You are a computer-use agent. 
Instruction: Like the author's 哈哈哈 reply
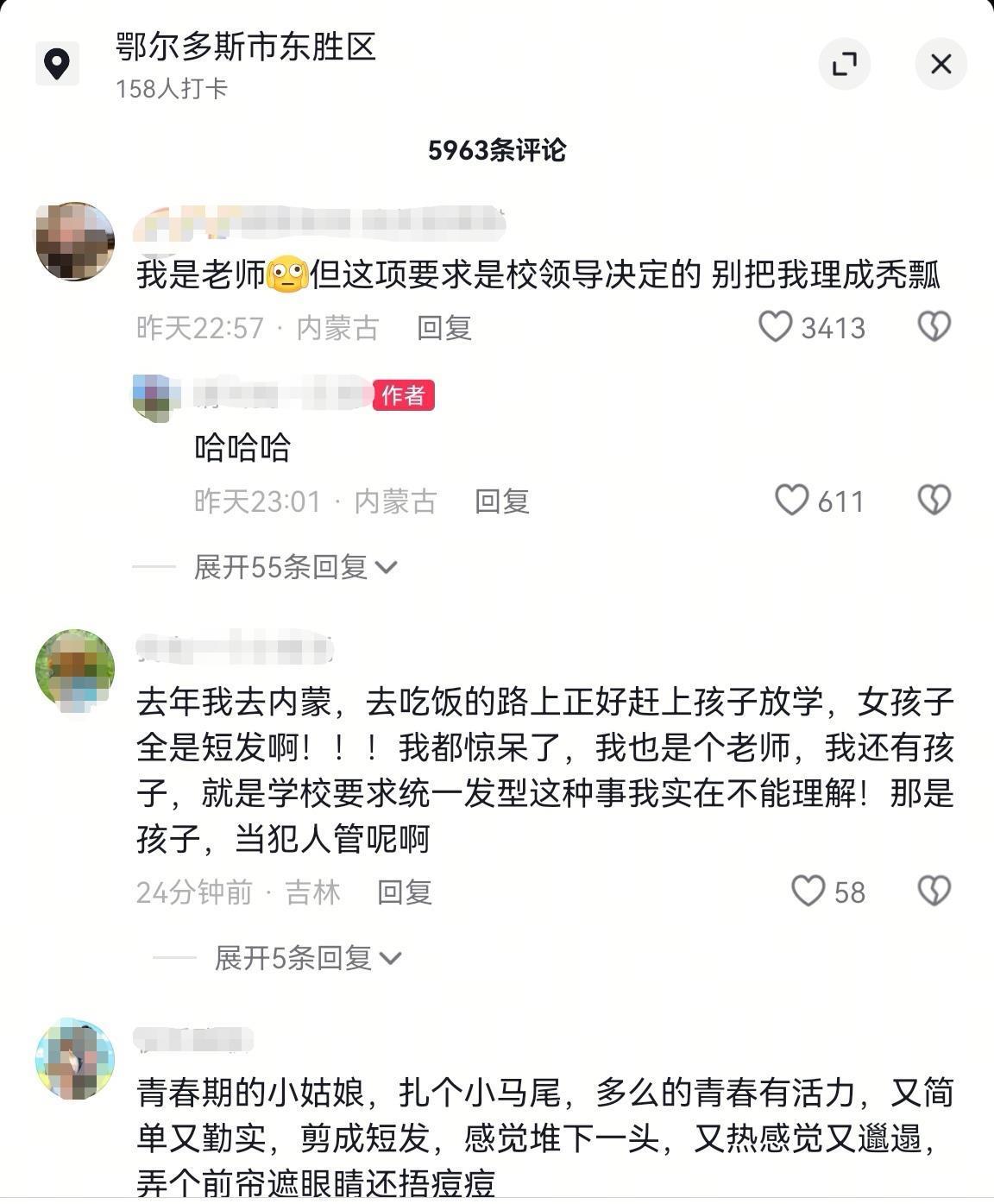(792, 500)
